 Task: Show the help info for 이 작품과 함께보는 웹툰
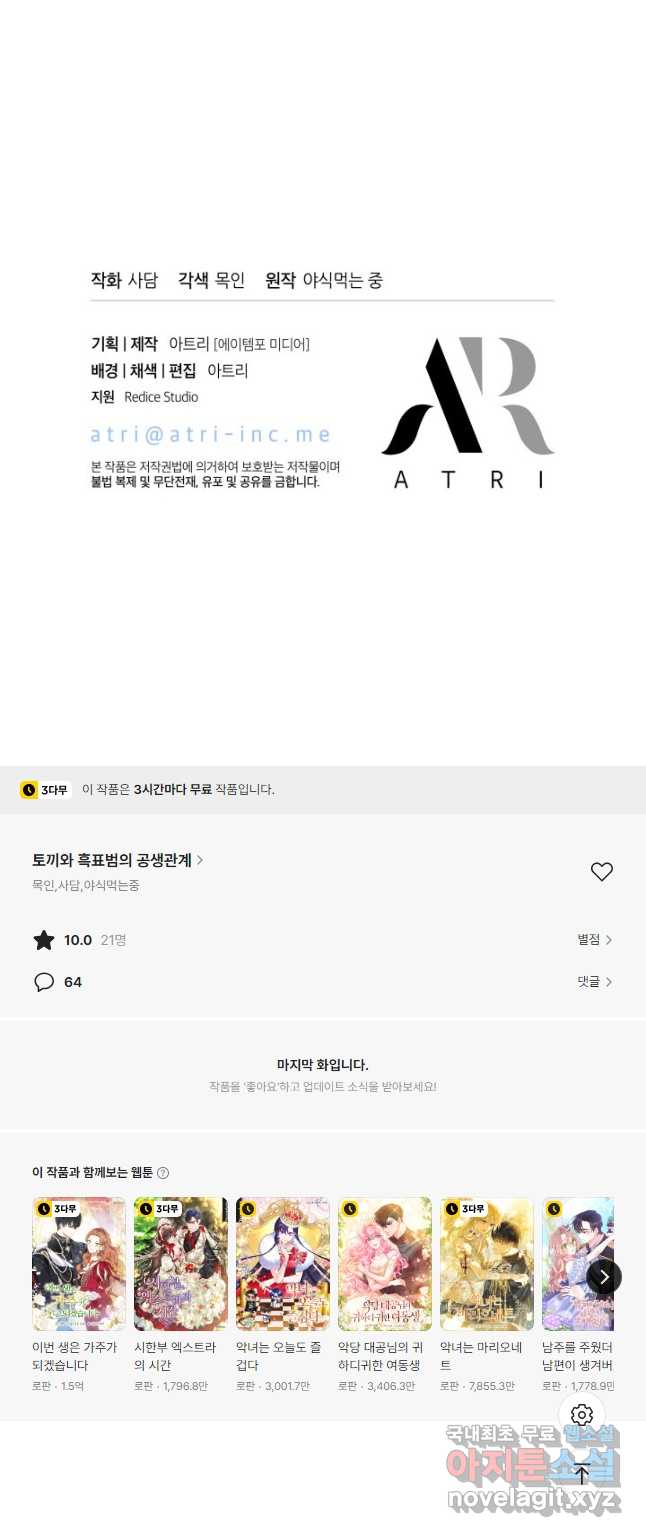[163, 1173]
